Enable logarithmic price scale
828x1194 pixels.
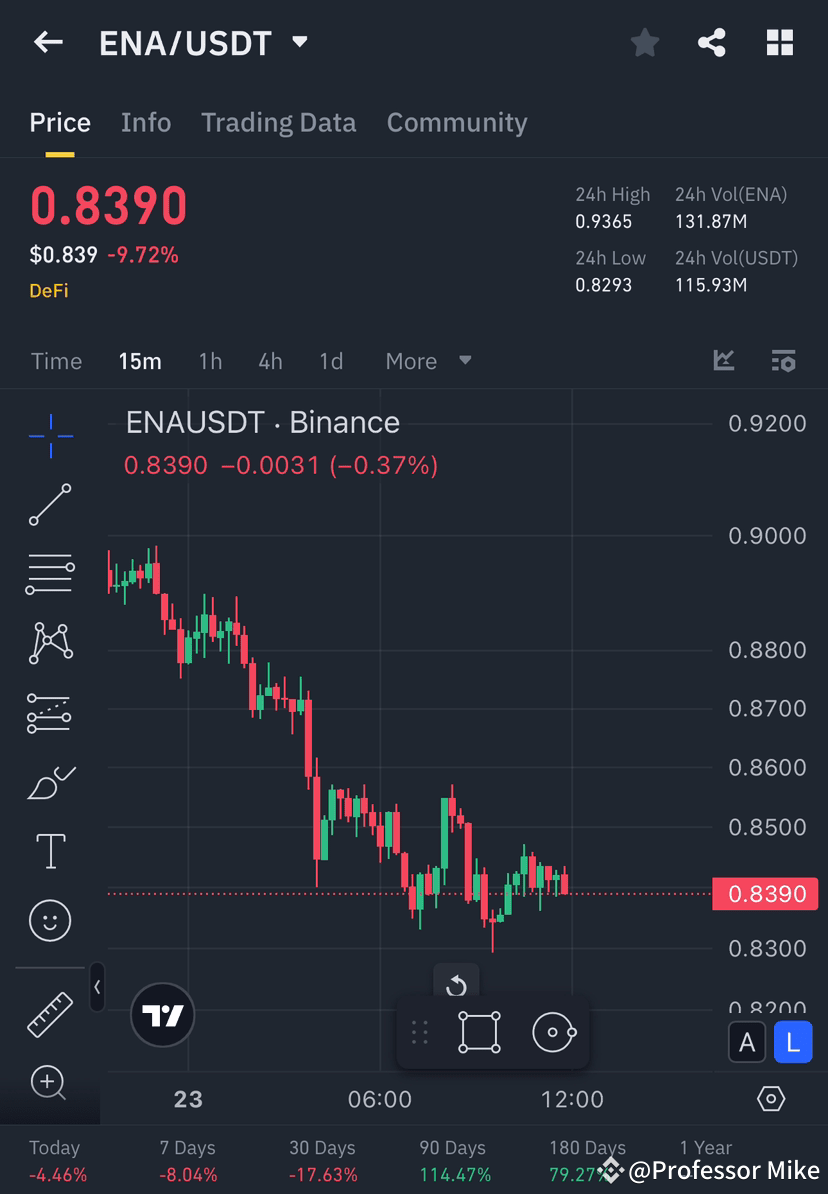[x=793, y=1042]
